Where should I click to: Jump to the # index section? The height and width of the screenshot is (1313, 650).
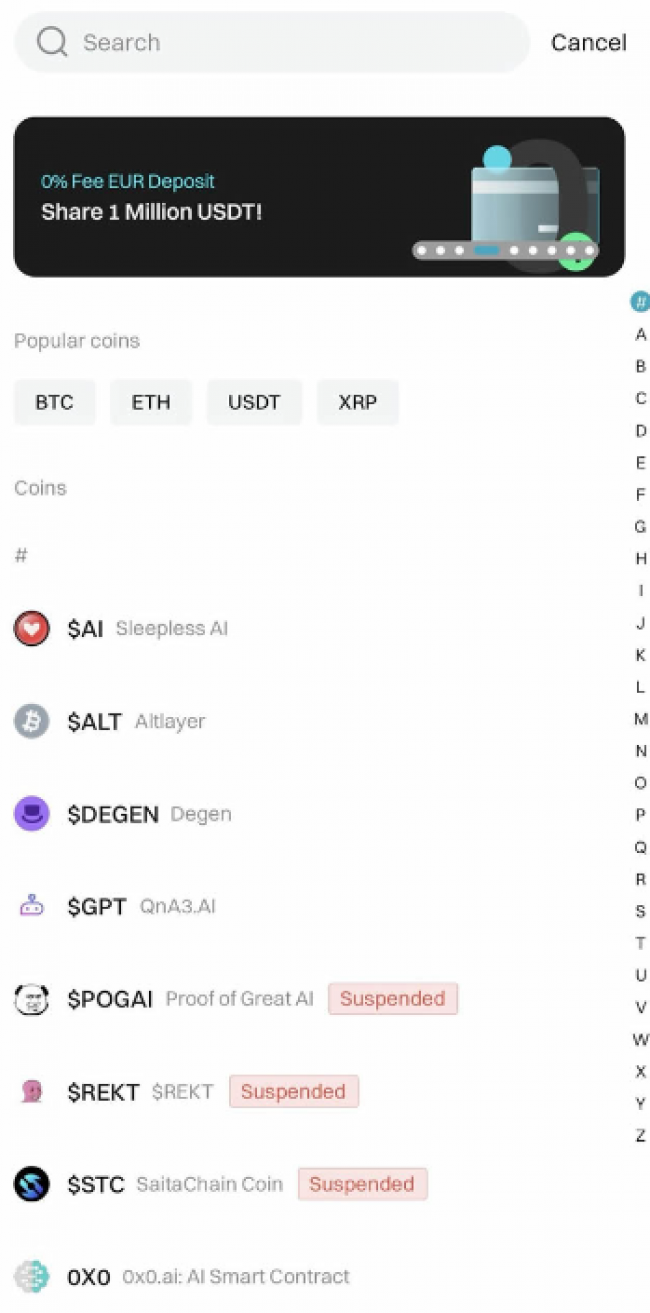click(640, 302)
